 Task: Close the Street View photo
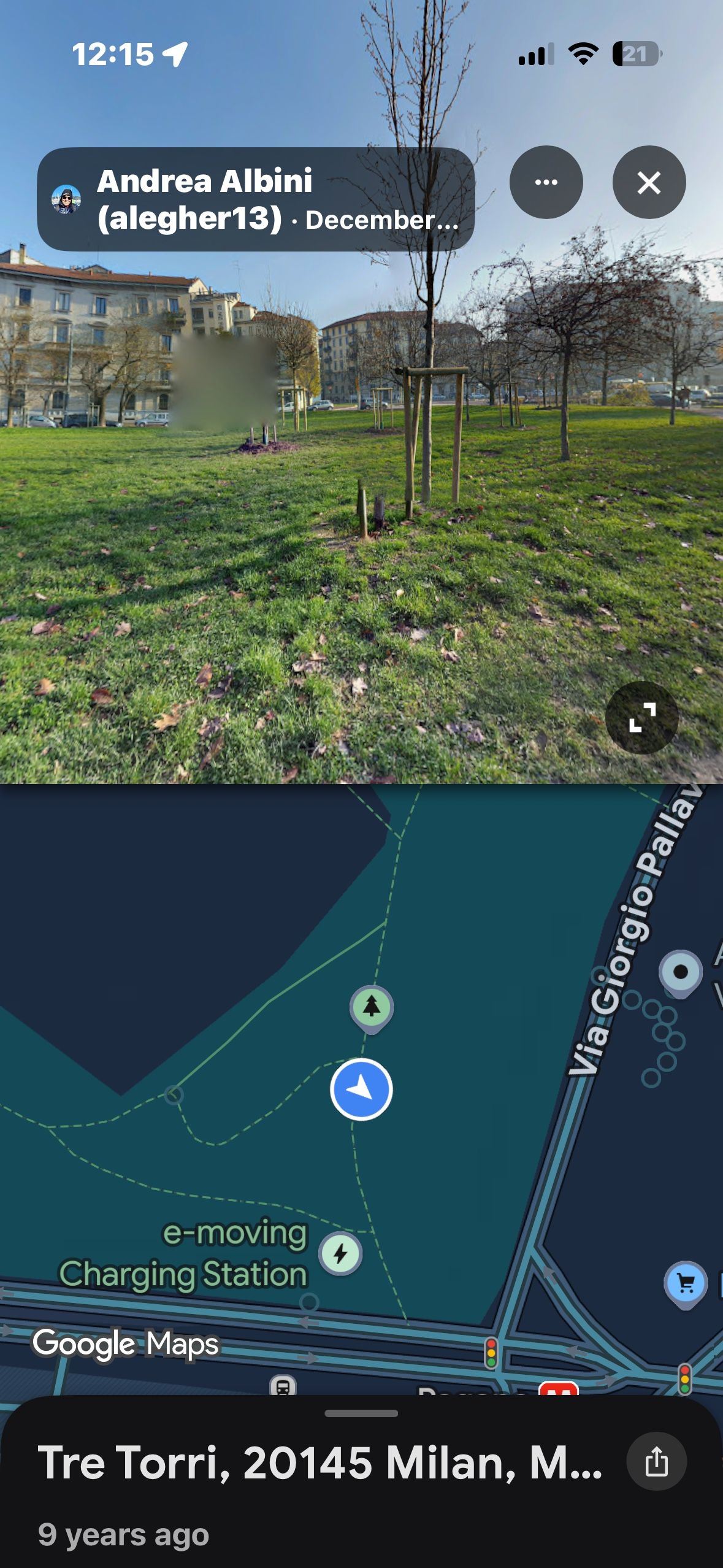point(649,182)
